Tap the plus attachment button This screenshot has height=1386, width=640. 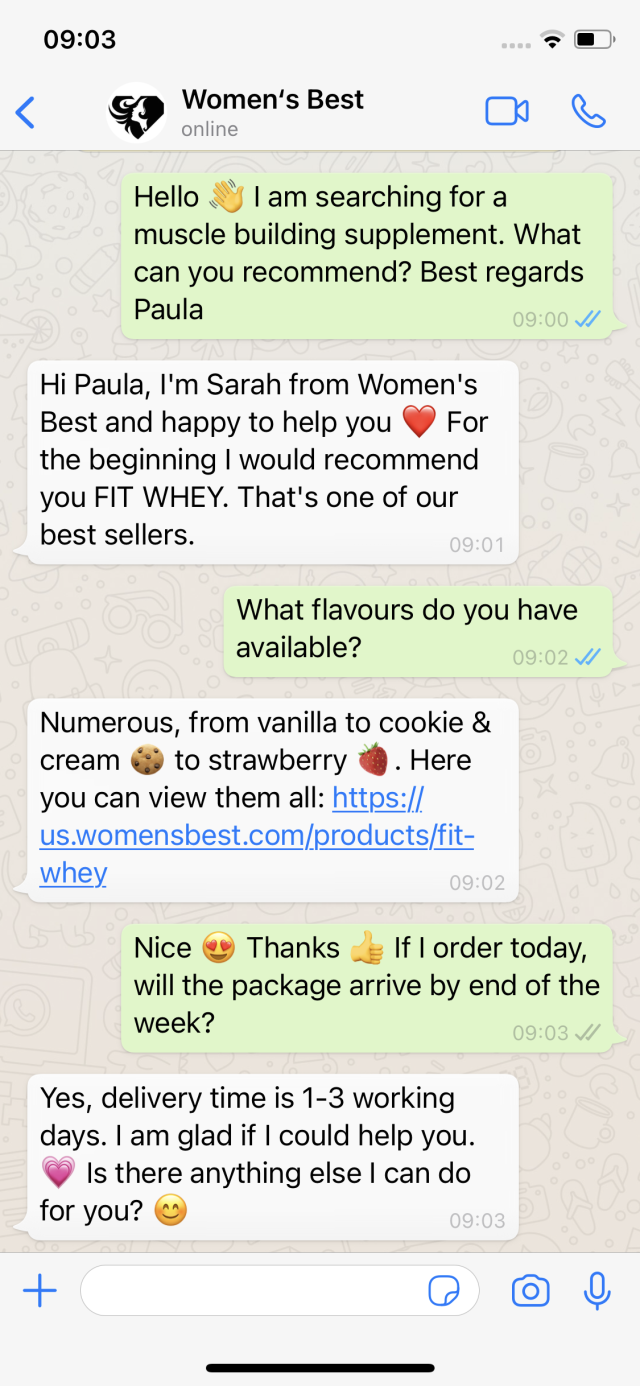(40, 1291)
